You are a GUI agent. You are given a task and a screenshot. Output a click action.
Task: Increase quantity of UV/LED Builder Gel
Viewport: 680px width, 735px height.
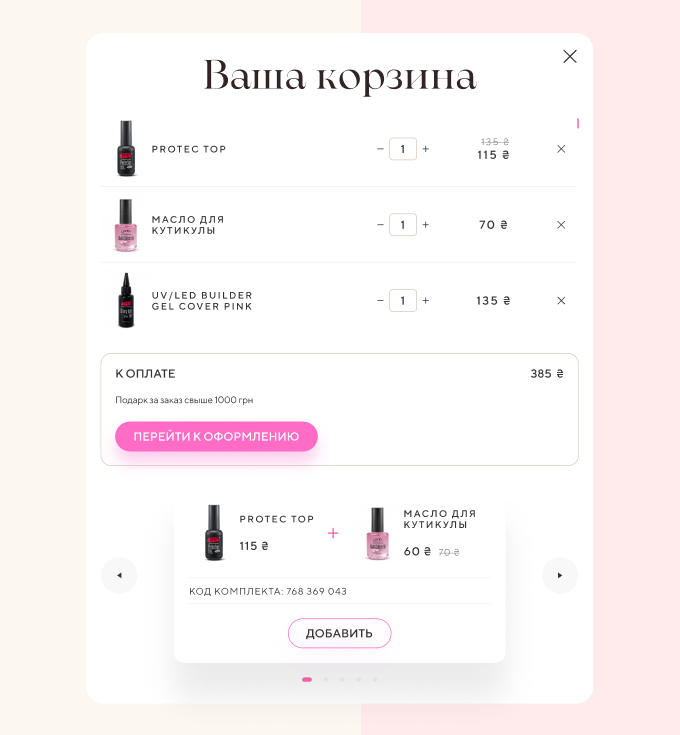426,300
